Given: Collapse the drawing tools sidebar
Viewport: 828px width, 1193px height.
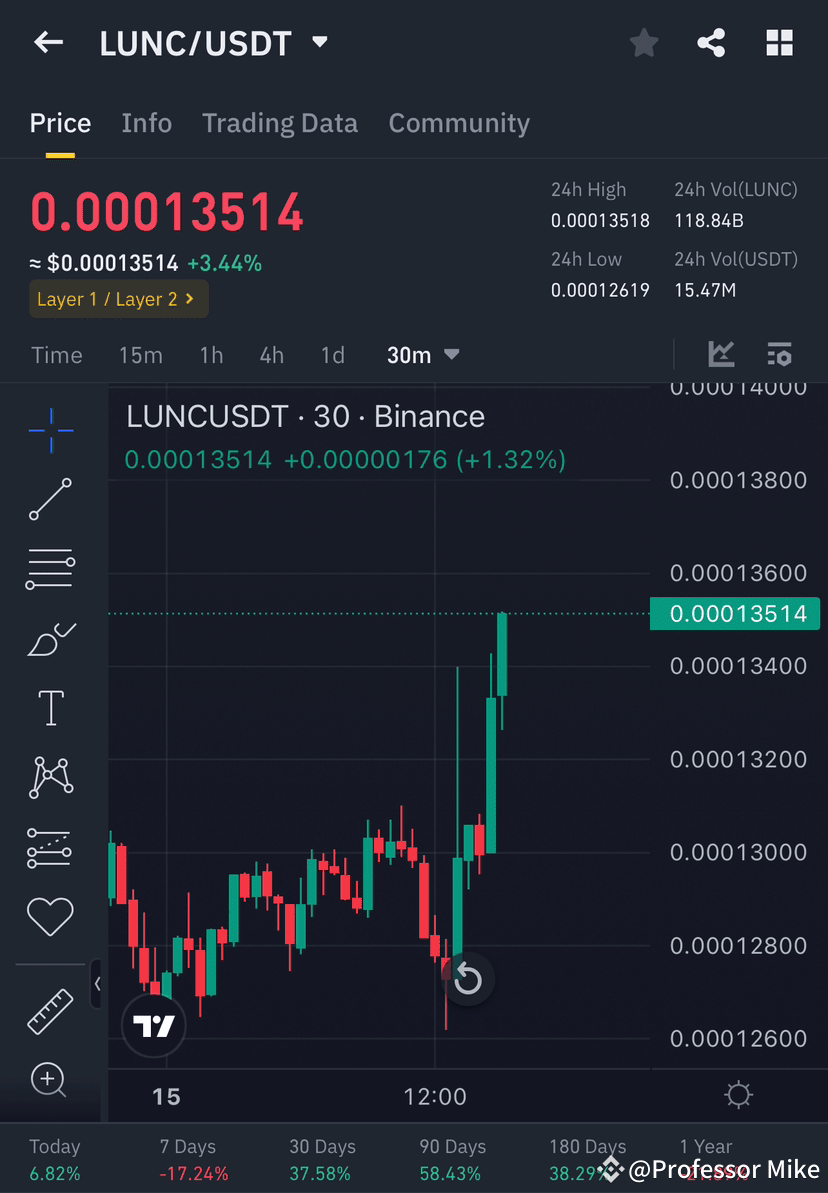Looking at the screenshot, I should point(98,983).
